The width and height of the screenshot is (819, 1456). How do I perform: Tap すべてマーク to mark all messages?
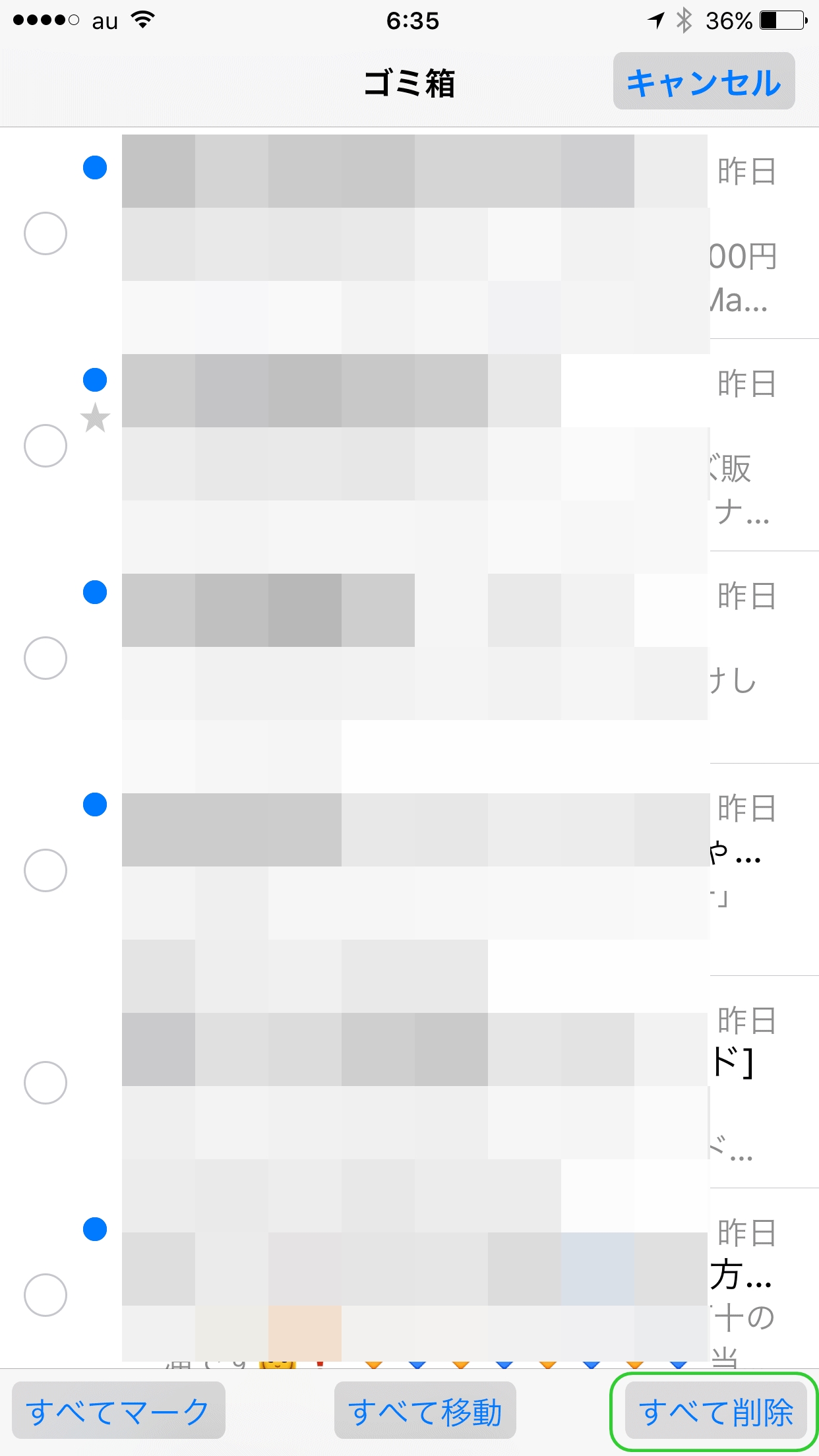click(x=119, y=1410)
